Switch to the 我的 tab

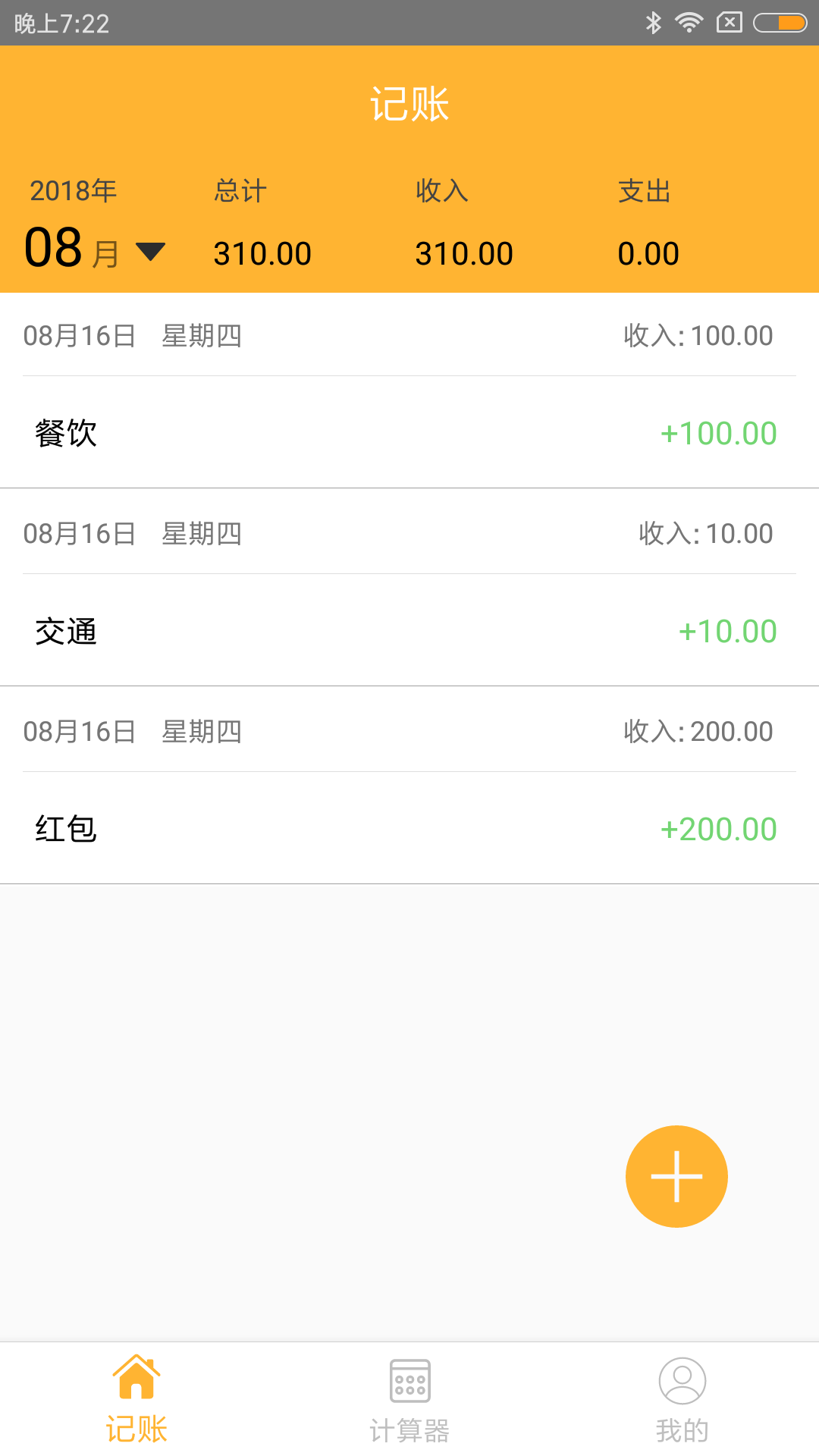[682, 1400]
